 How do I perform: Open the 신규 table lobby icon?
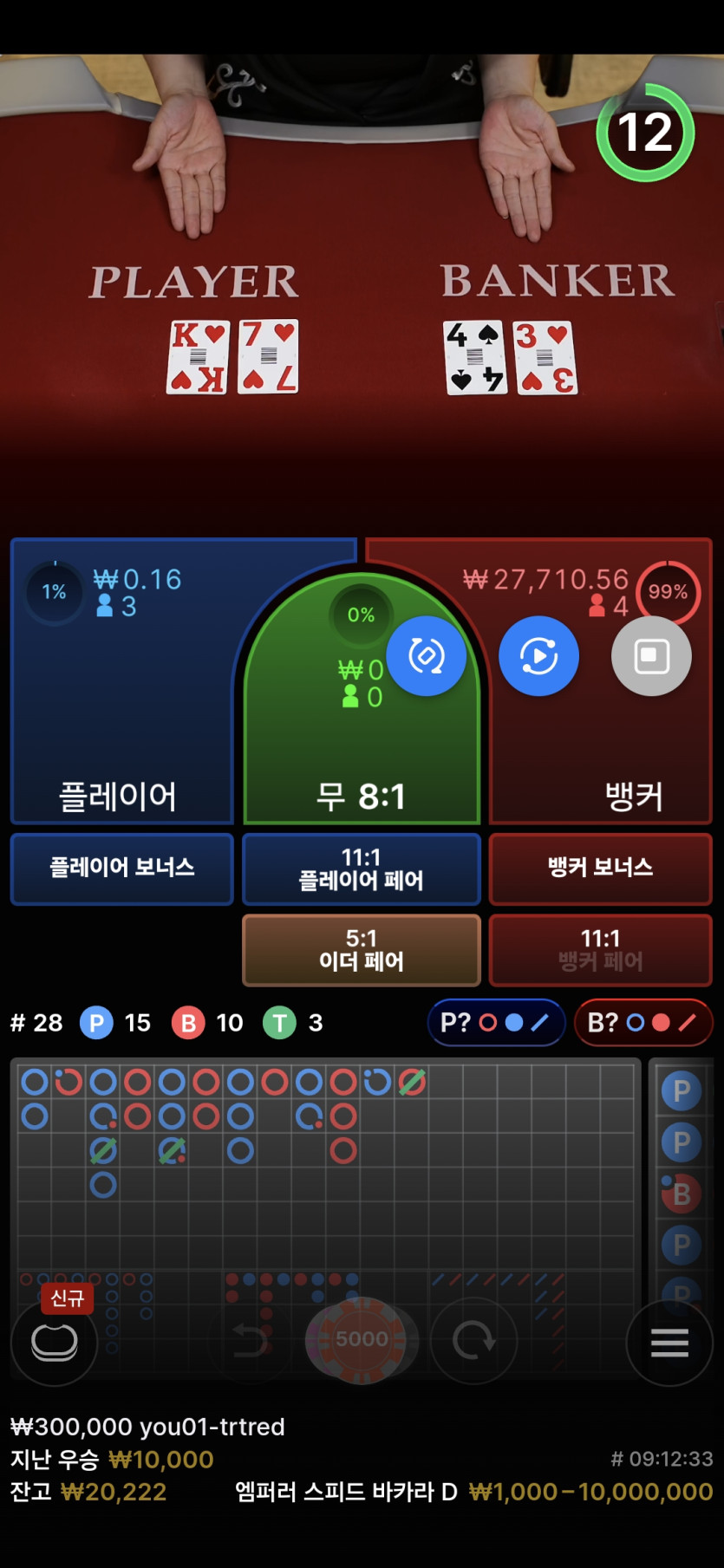pyautogui.click(x=54, y=1342)
